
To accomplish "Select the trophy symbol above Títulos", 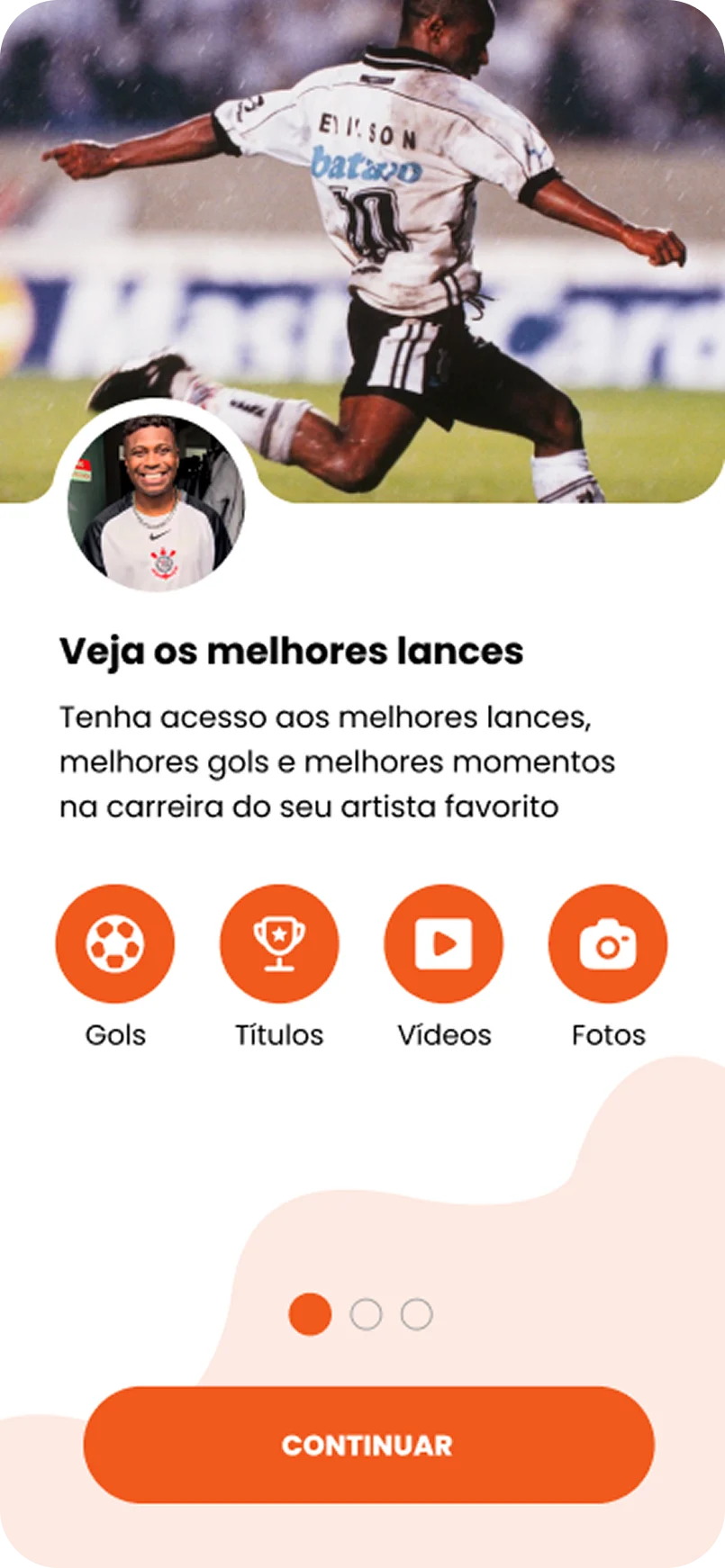I will point(279,942).
